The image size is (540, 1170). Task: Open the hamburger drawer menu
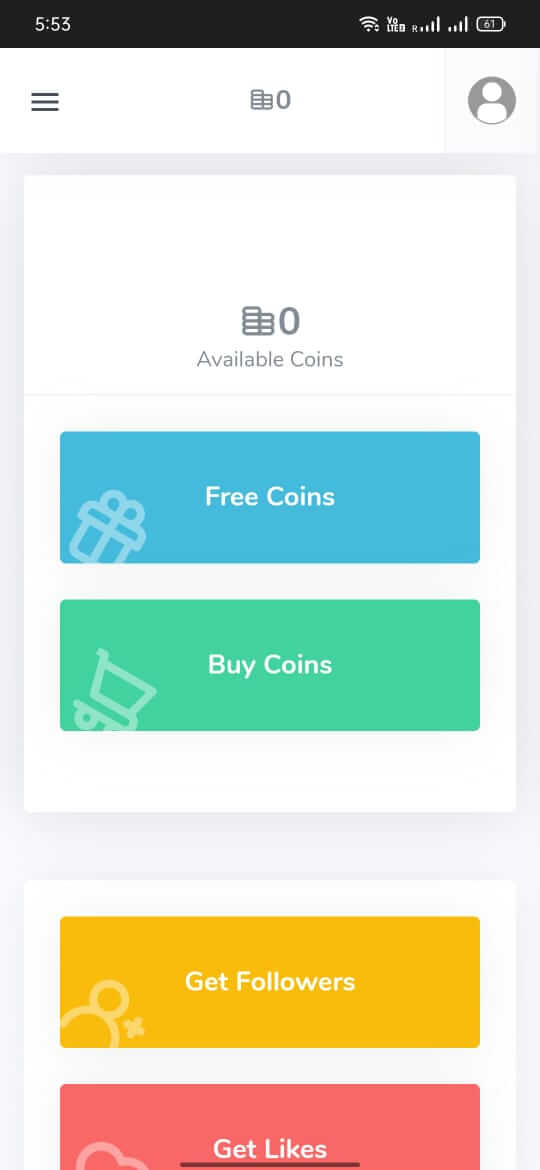click(x=45, y=101)
